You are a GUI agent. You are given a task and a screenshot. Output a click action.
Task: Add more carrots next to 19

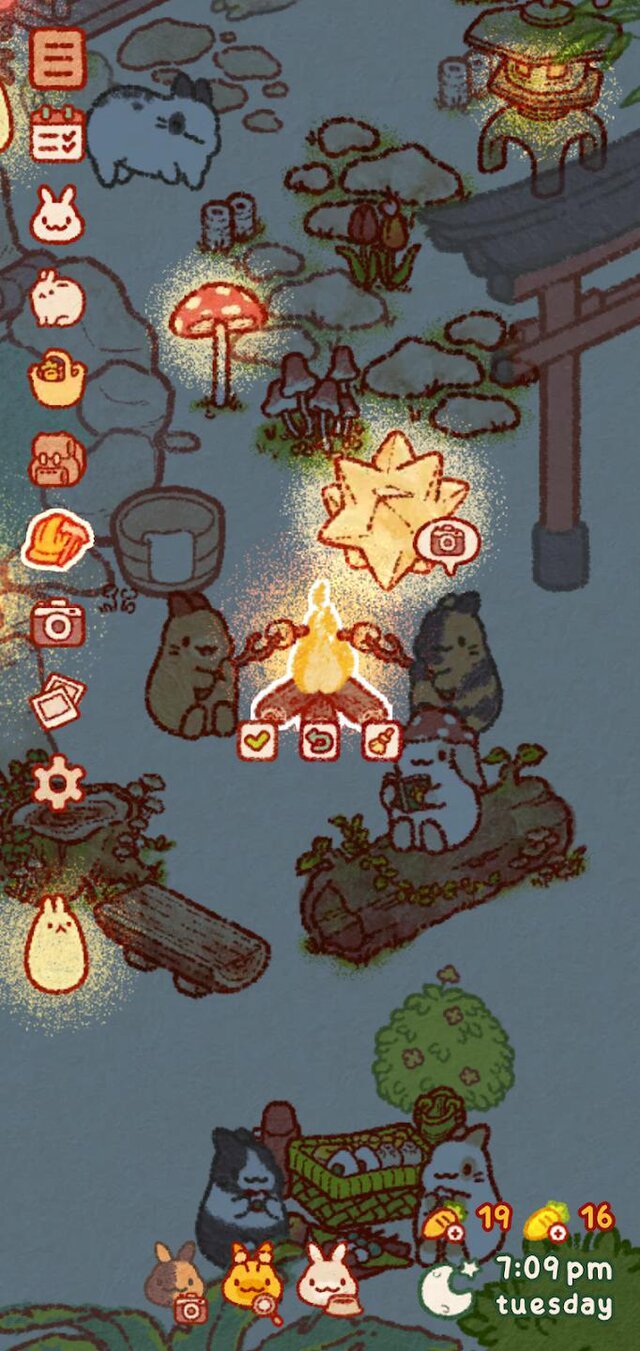443,1224
